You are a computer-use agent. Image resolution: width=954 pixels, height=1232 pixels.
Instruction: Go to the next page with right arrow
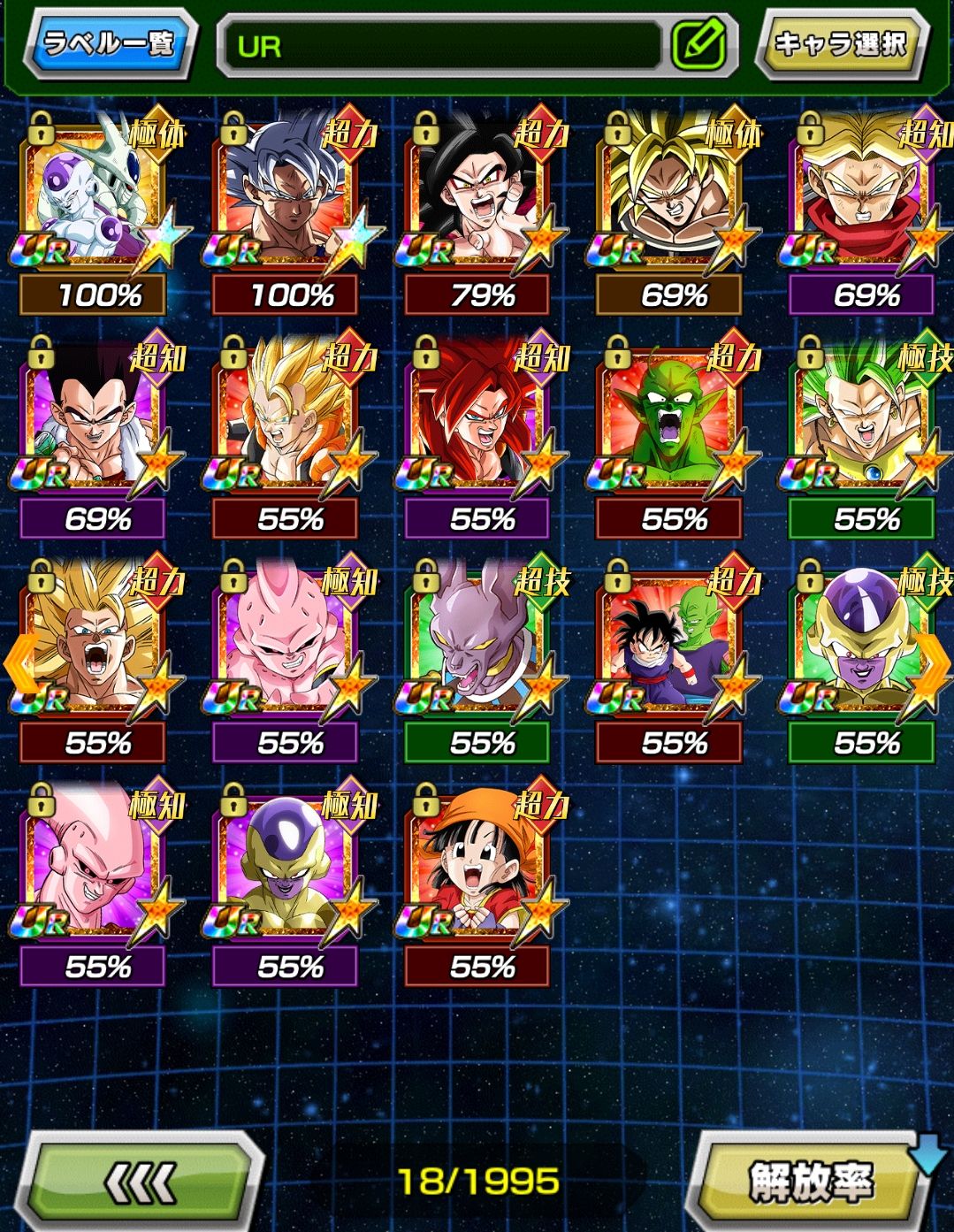click(x=933, y=662)
